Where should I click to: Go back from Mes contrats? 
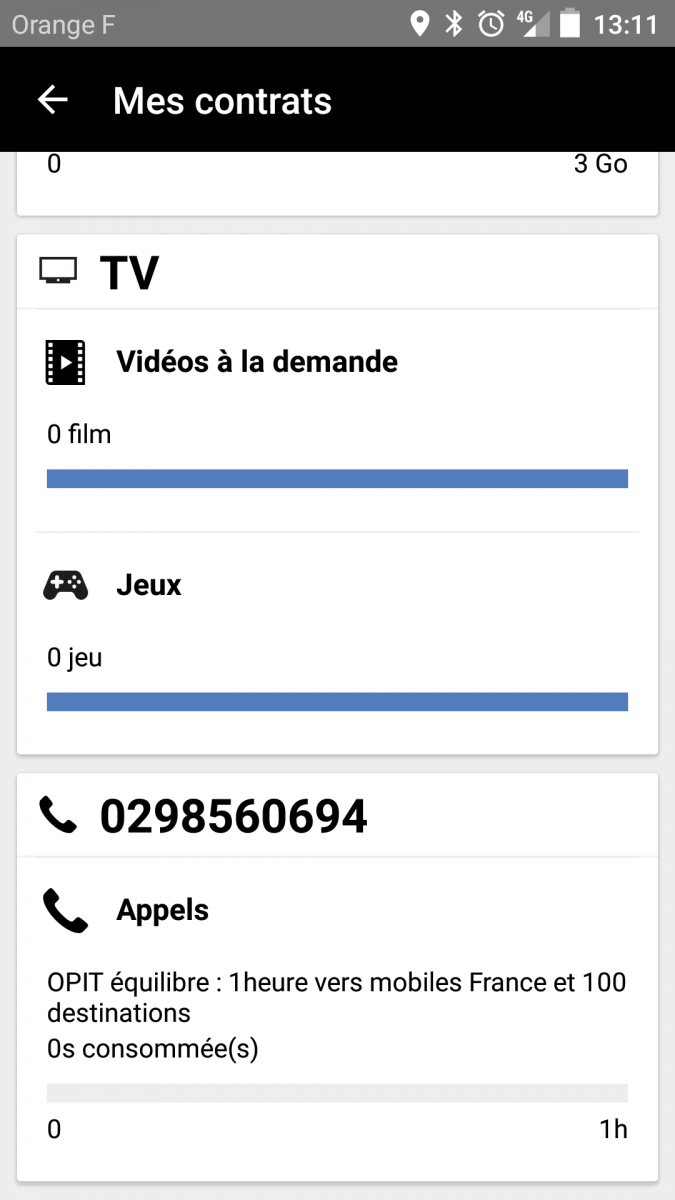[x=52, y=100]
